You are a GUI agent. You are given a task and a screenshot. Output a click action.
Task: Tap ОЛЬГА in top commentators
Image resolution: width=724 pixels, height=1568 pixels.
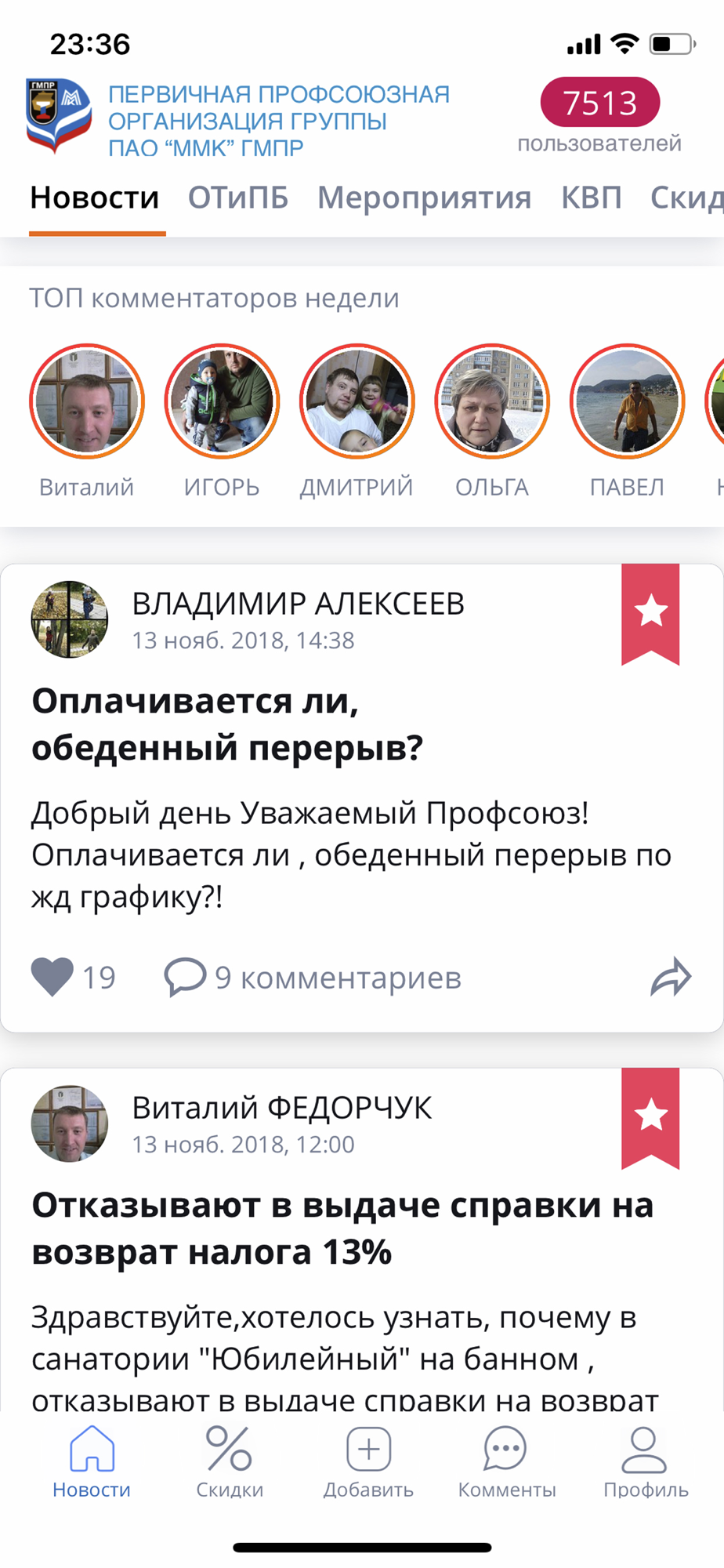[x=492, y=401]
